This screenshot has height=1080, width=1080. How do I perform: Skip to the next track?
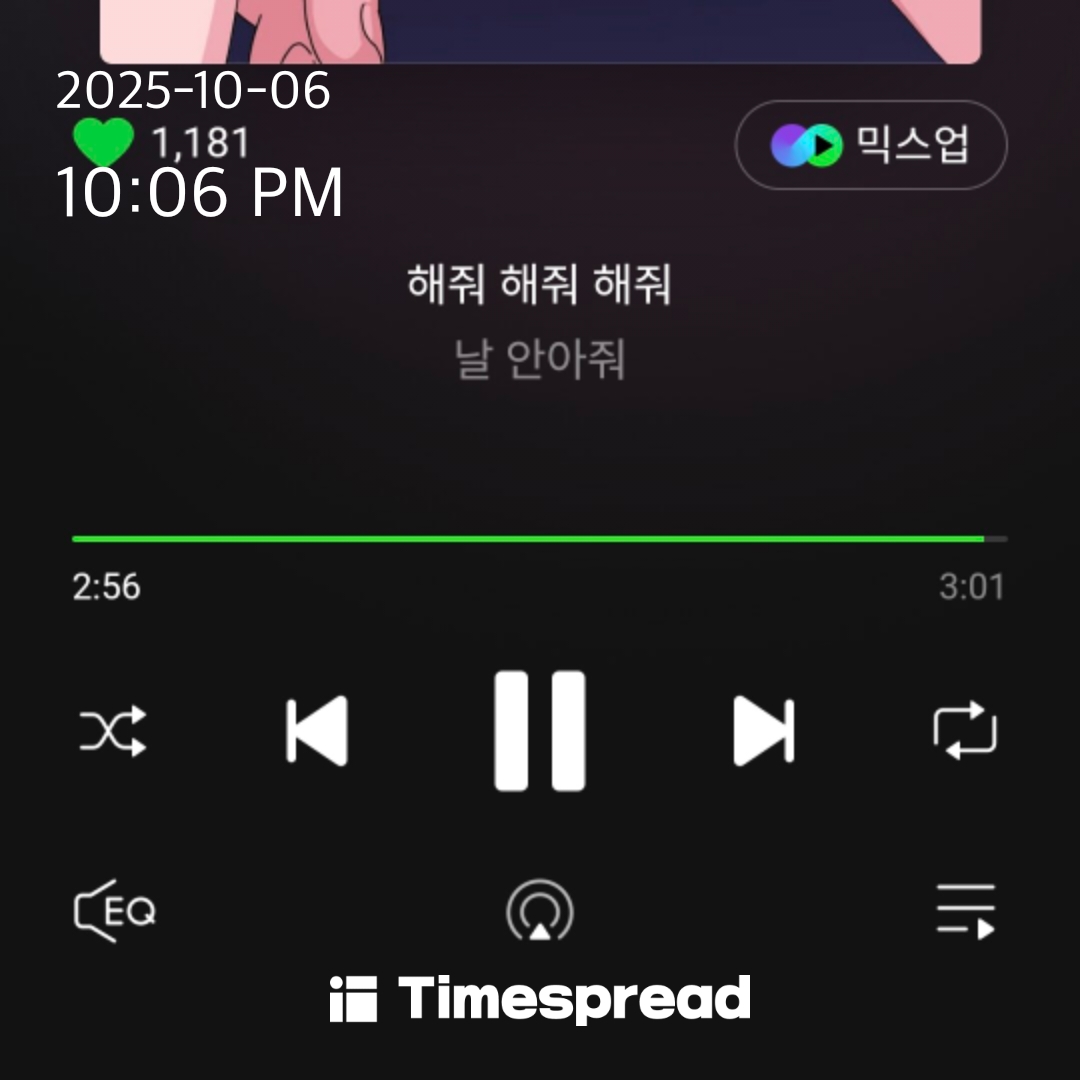(764, 731)
